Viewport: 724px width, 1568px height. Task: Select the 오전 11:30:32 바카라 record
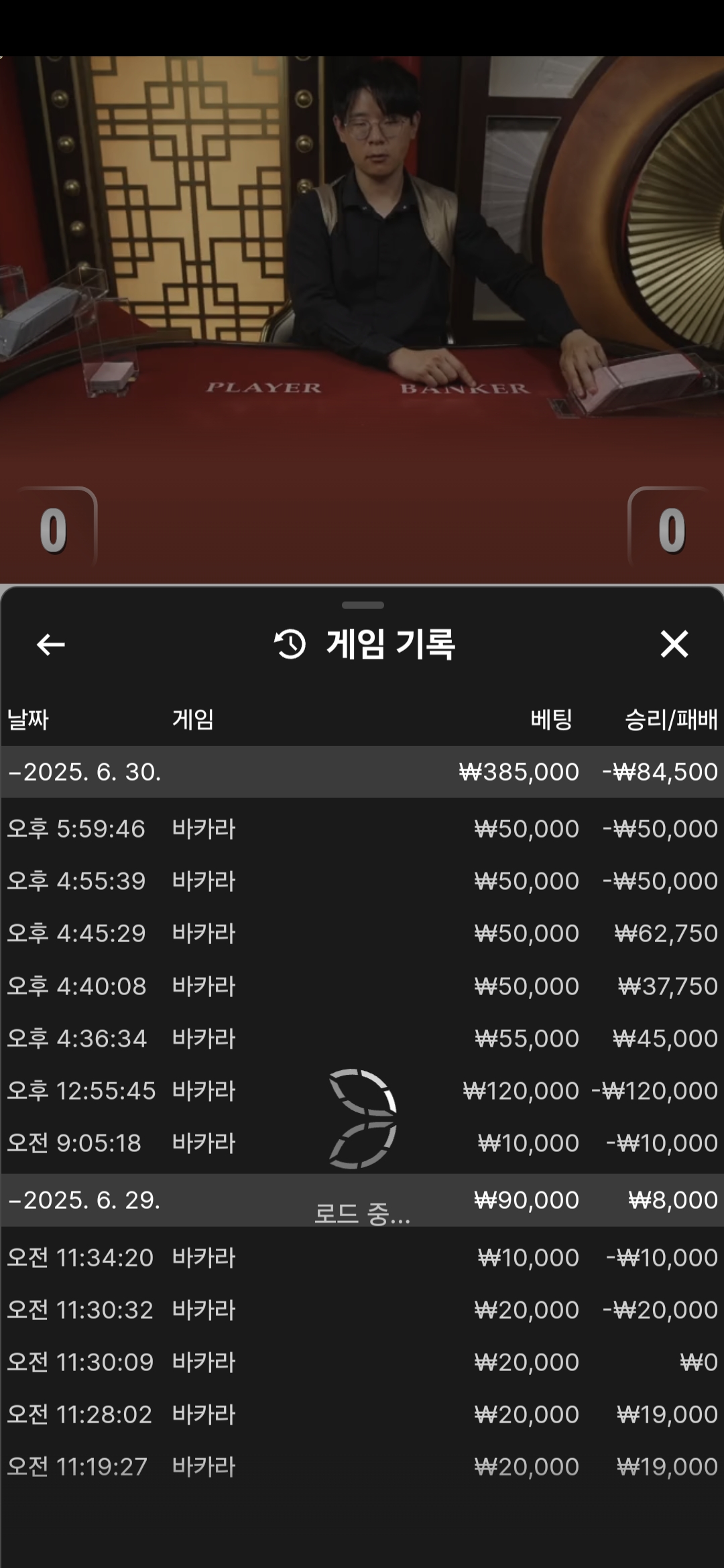(362, 1310)
